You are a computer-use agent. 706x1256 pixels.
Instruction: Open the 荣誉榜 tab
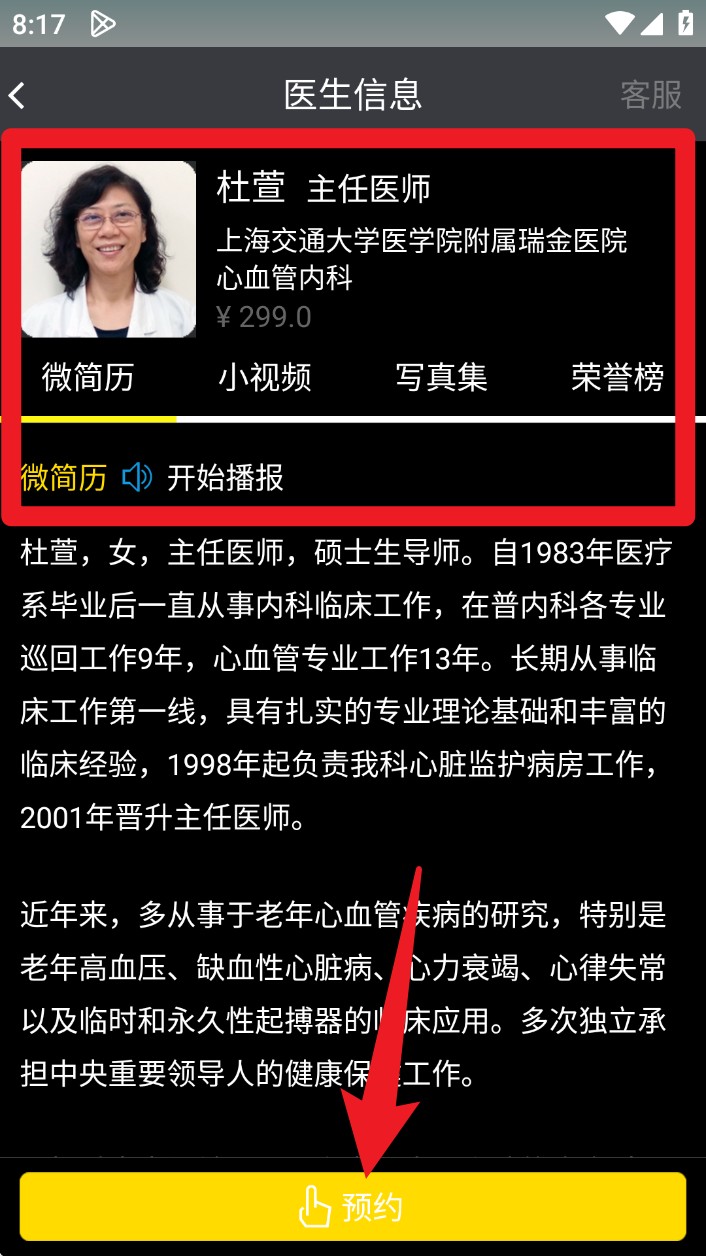click(x=617, y=378)
